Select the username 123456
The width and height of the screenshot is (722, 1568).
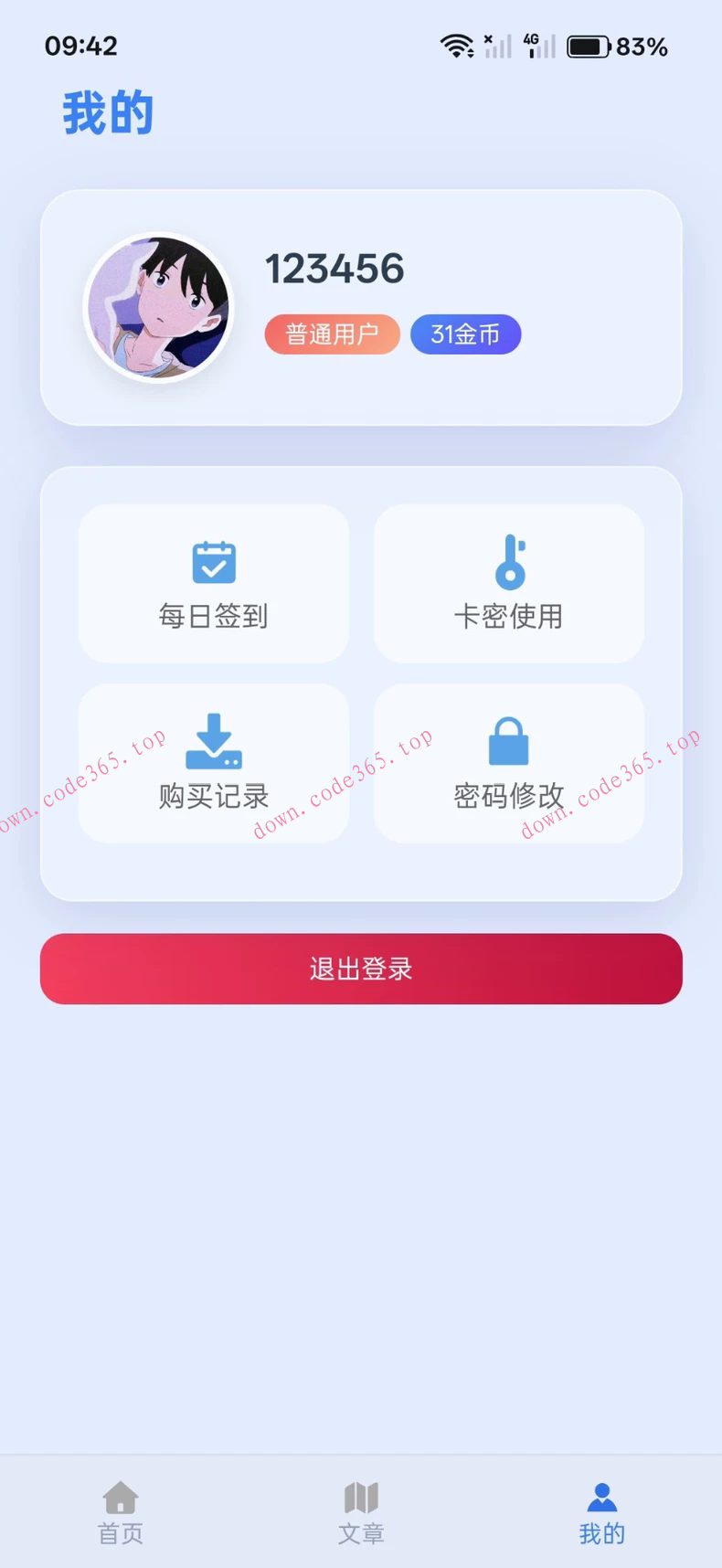point(334,268)
